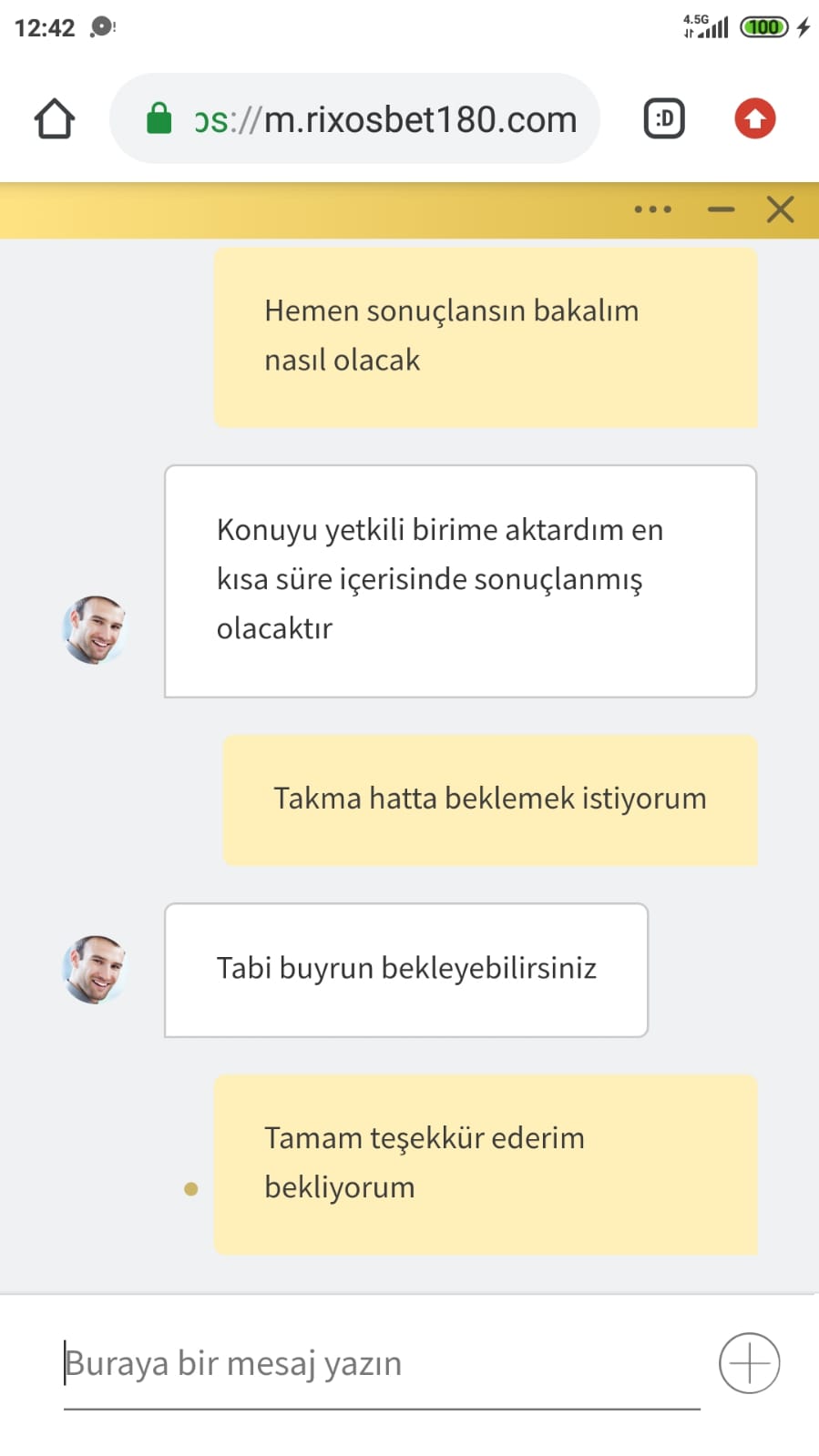
Task: Tap the red update arrow icon
Action: [x=755, y=118]
